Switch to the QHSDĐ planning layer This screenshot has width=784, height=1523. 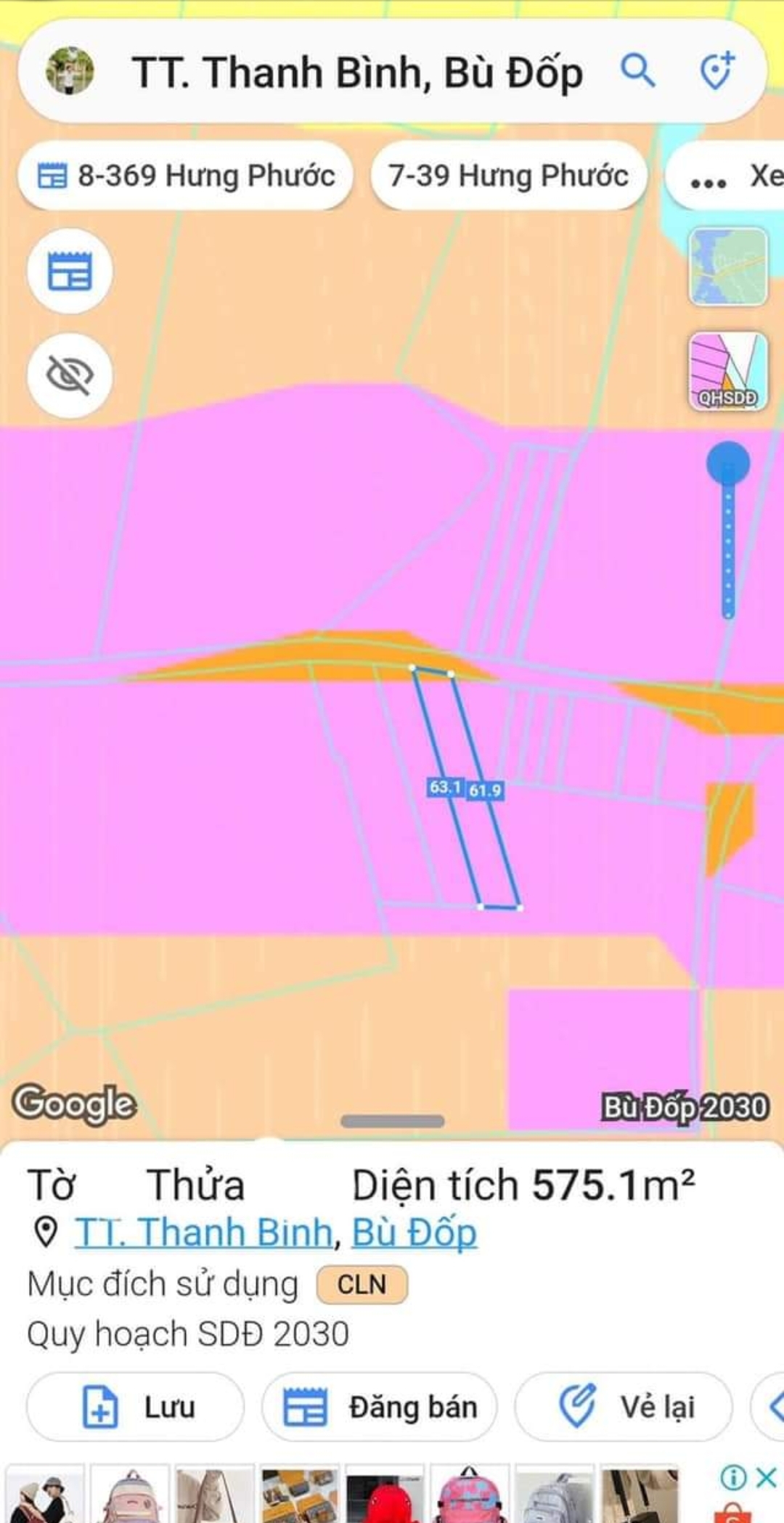(727, 371)
